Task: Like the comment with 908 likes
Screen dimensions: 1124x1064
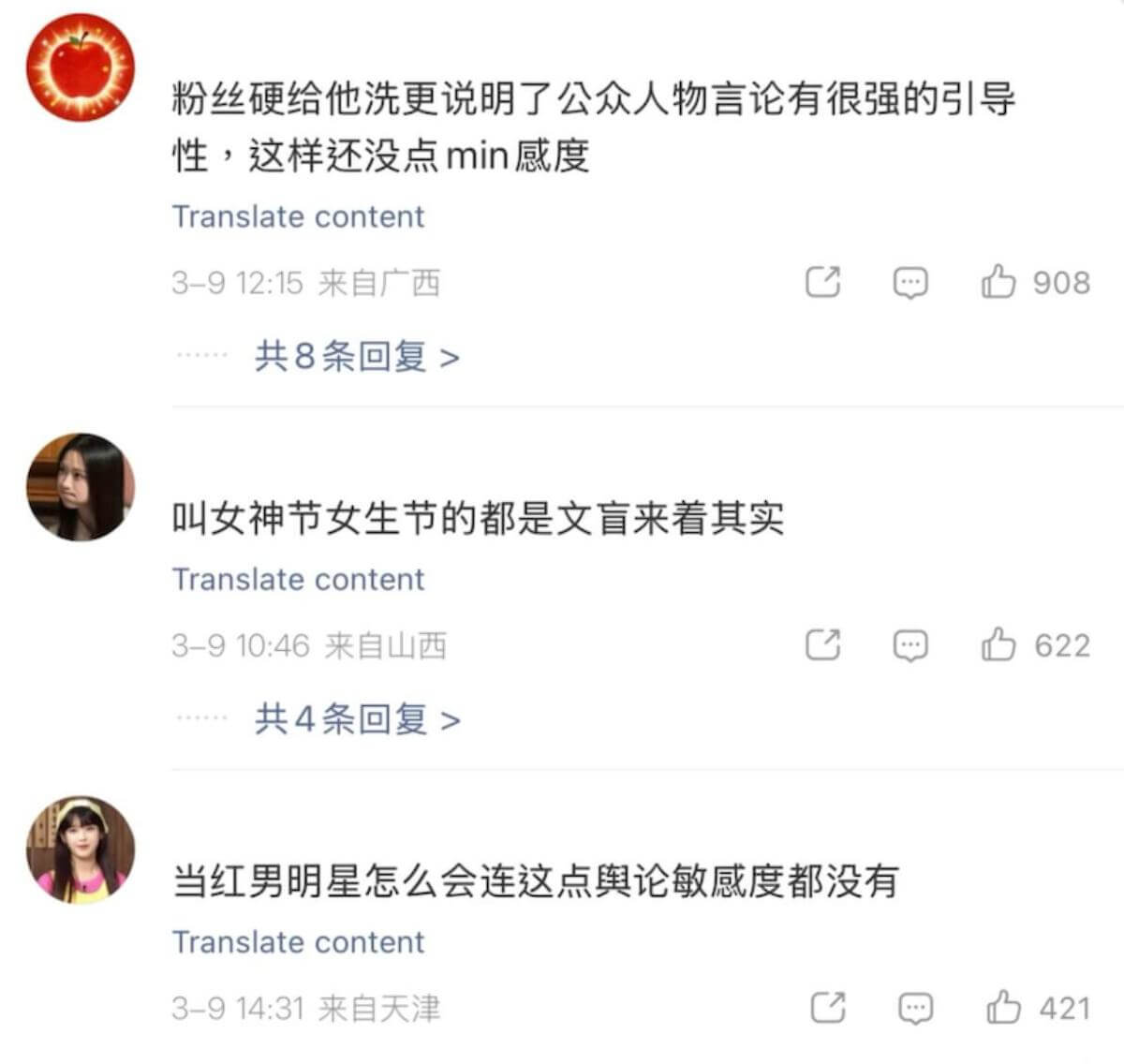Action: (x=998, y=282)
